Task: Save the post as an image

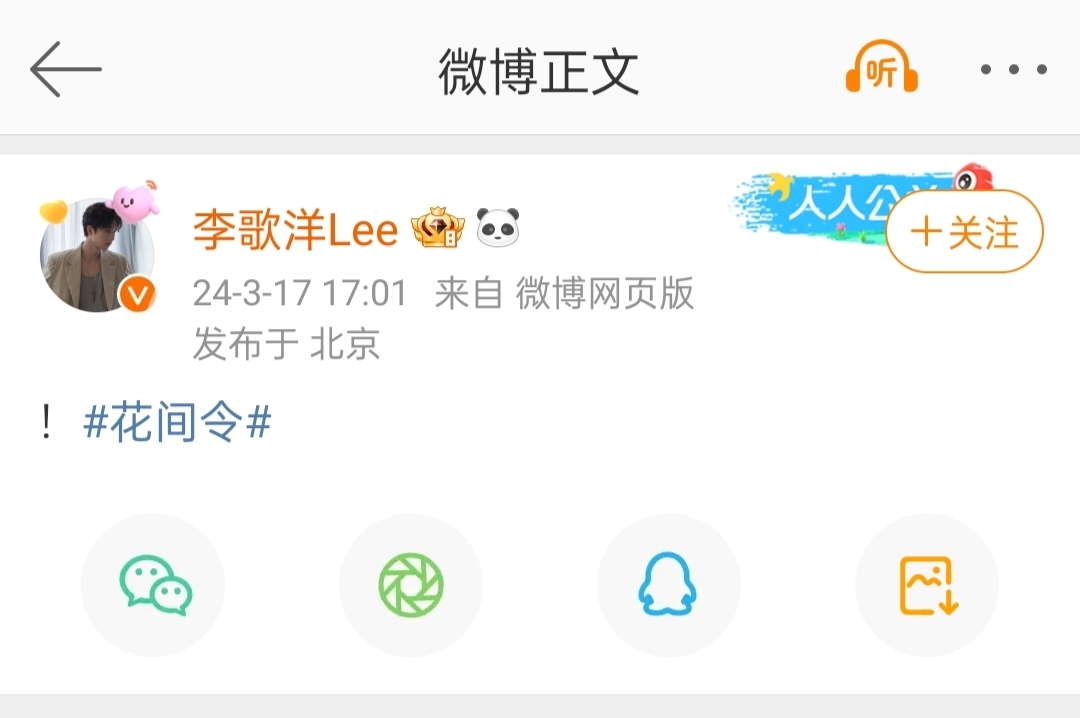Action: pyautogui.click(x=927, y=585)
